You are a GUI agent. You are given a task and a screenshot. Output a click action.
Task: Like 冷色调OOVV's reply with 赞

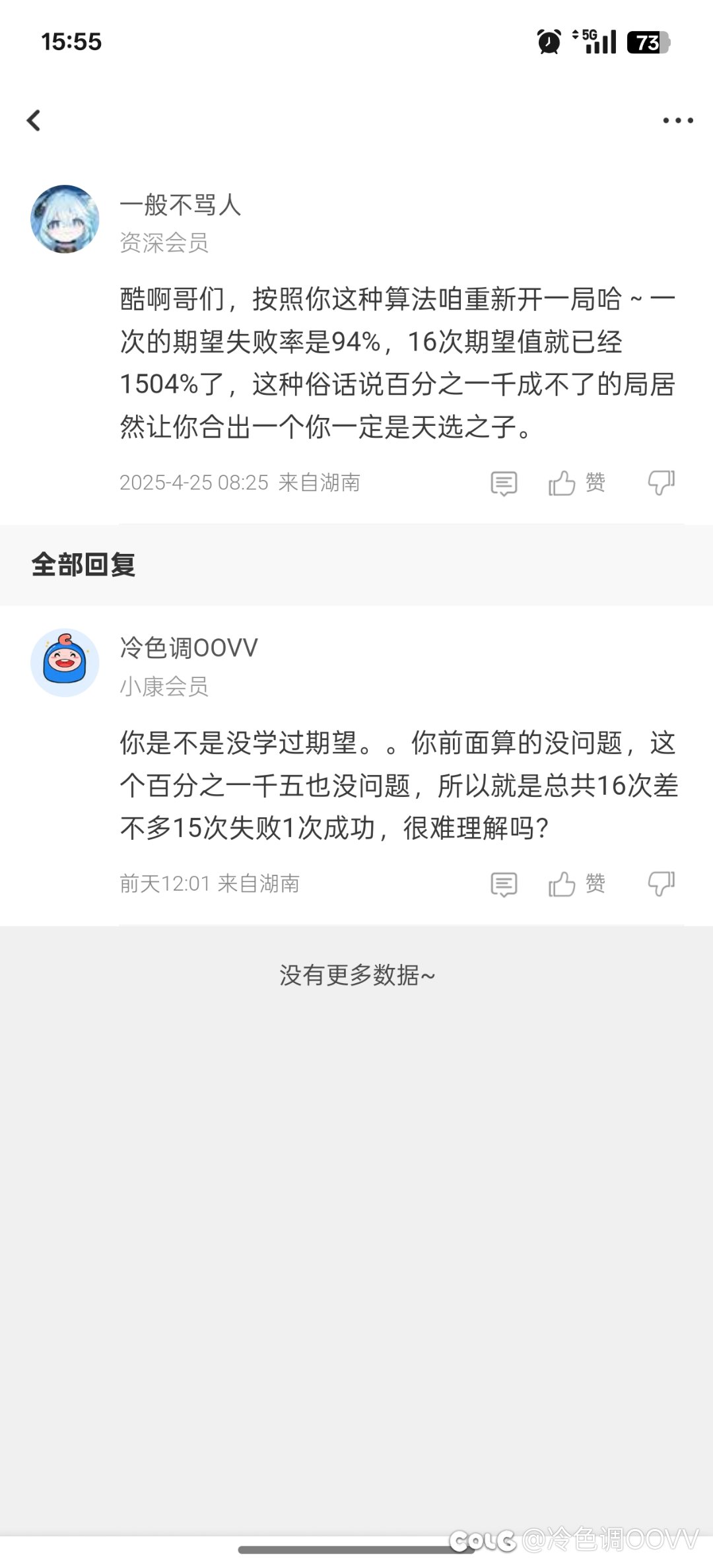[576, 884]
